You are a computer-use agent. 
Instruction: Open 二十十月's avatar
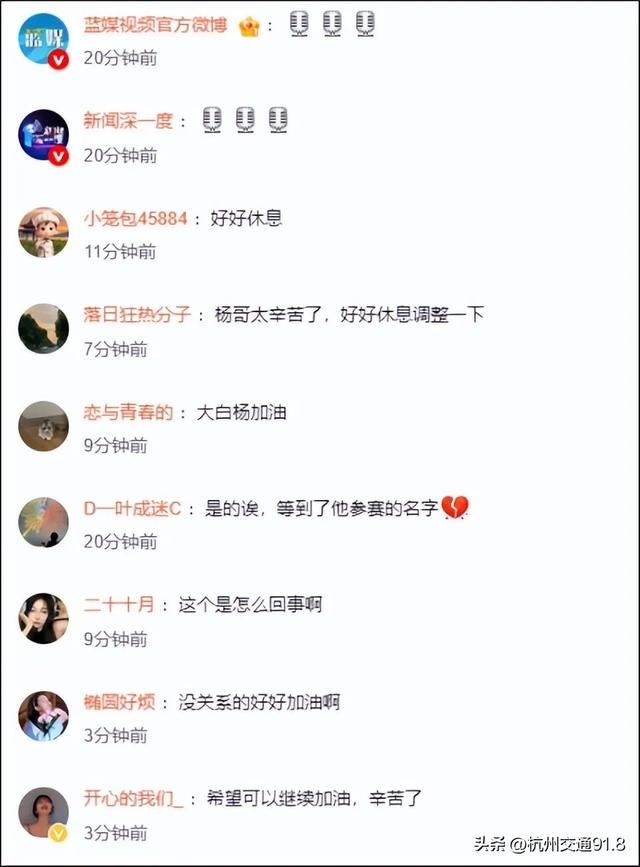click(43, 619)
